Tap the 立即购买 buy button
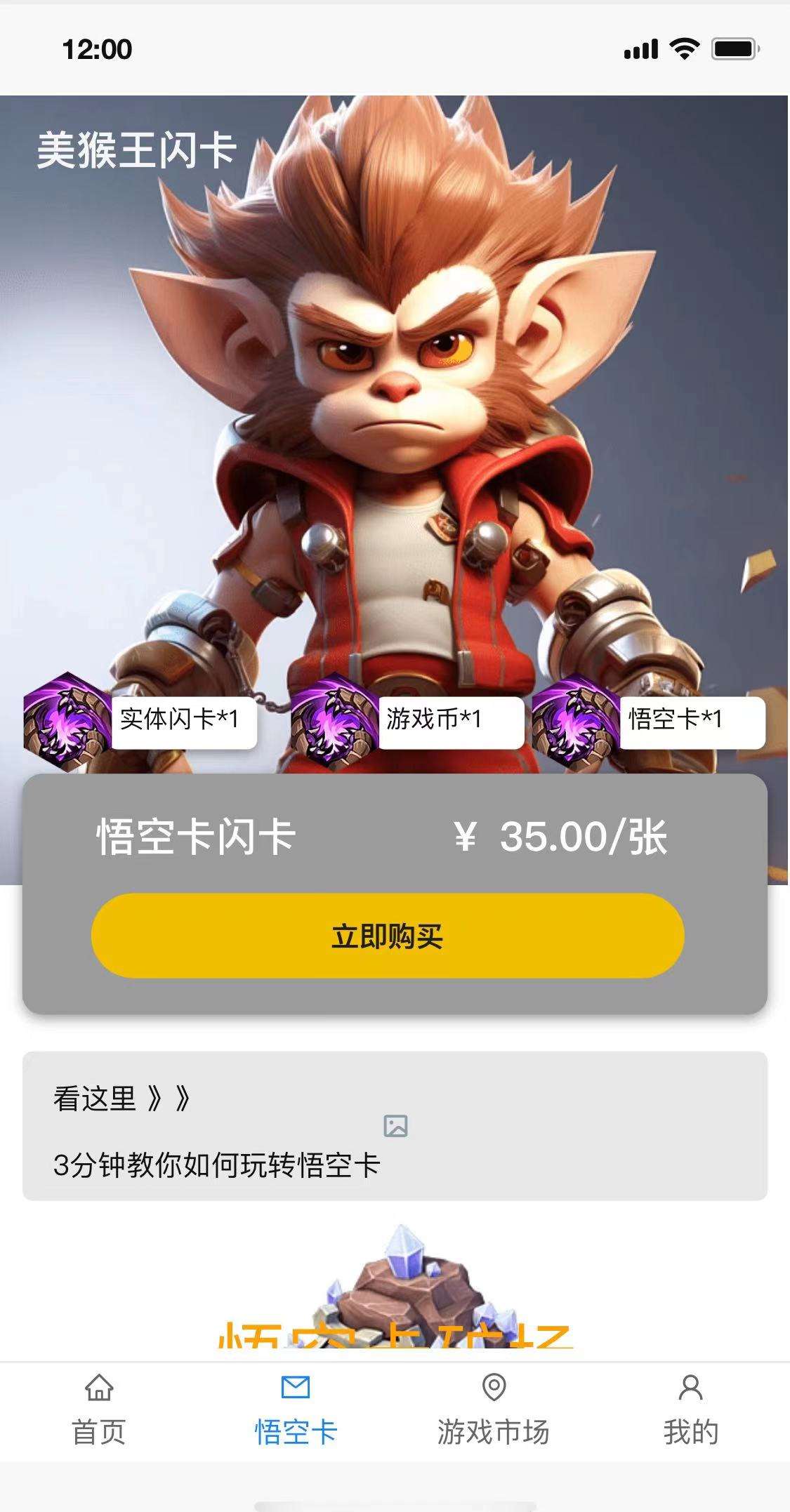 [x=388, y=936]
